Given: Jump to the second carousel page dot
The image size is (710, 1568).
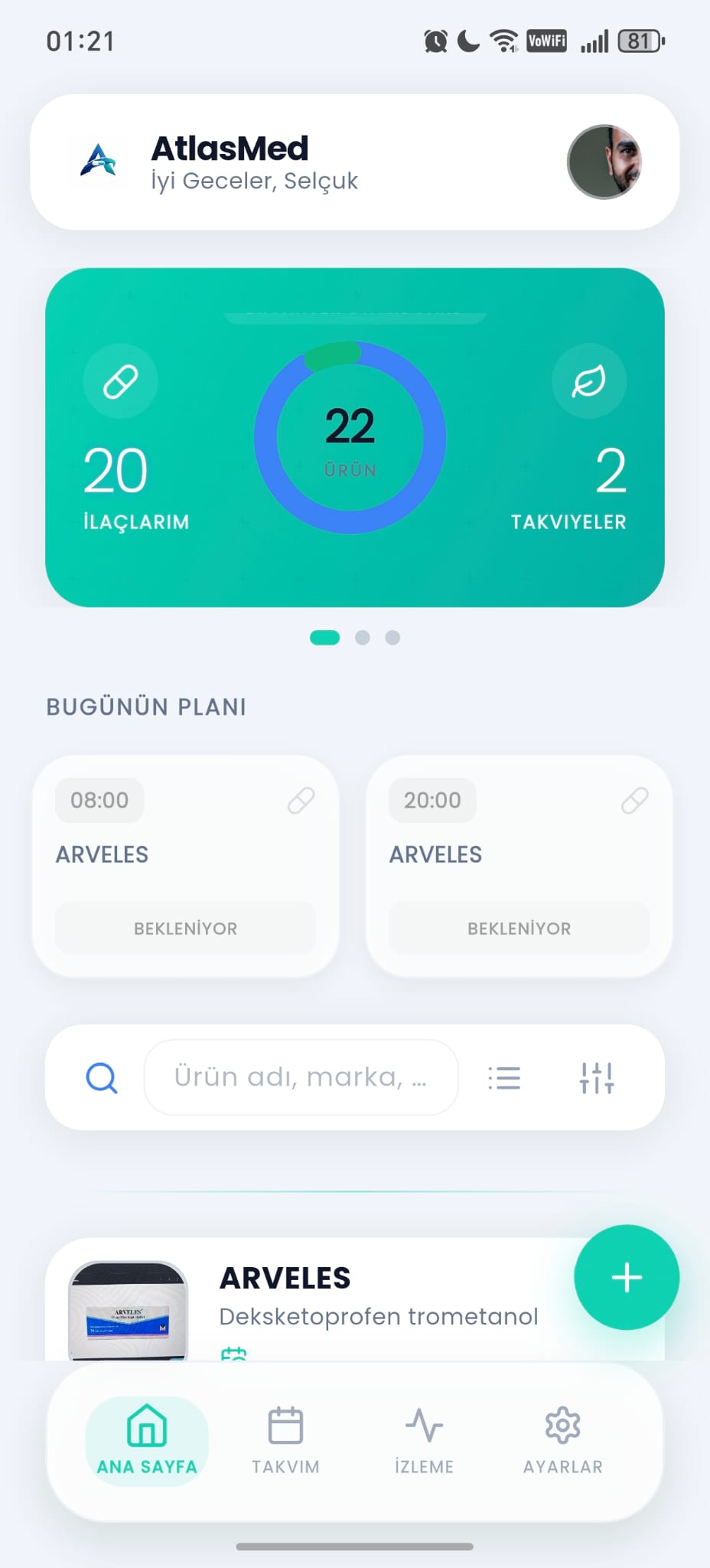Looking at the screenshot, I should [x=363, y=638].
